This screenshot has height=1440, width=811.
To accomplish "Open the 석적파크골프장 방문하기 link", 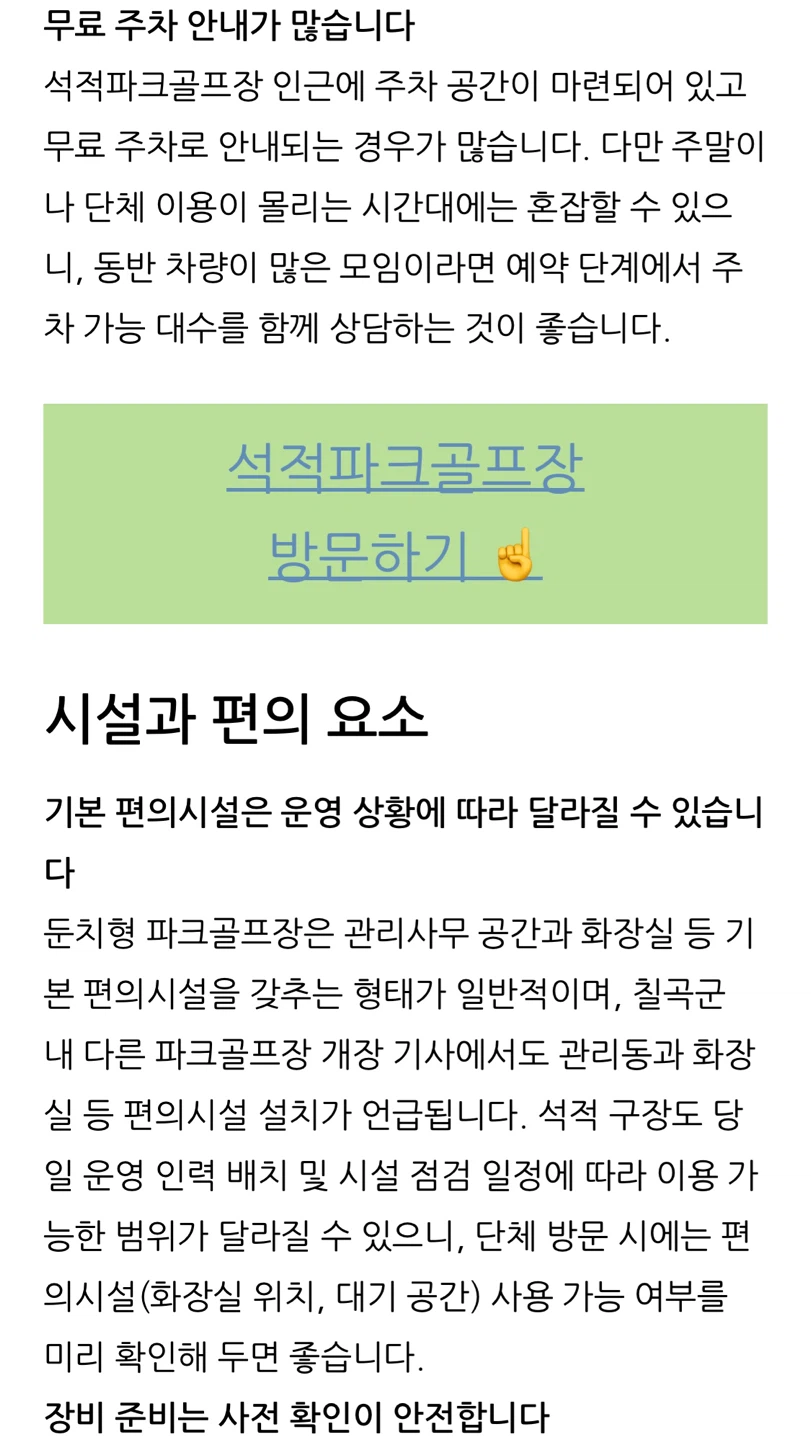I will (x=405, y=512).
